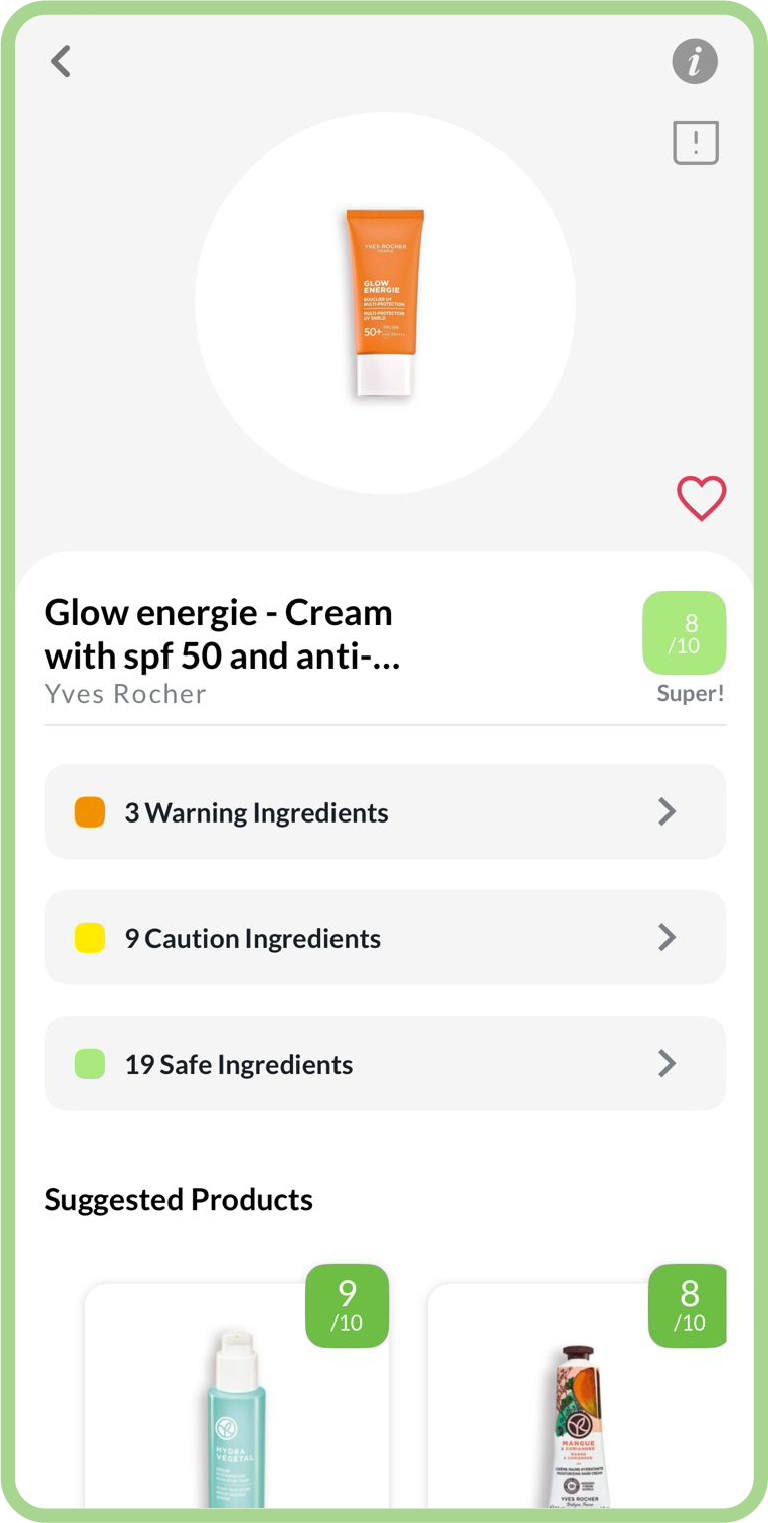768x1523 pixels.
Task: Go back using the top arrow
Action: tap(62, 62)
